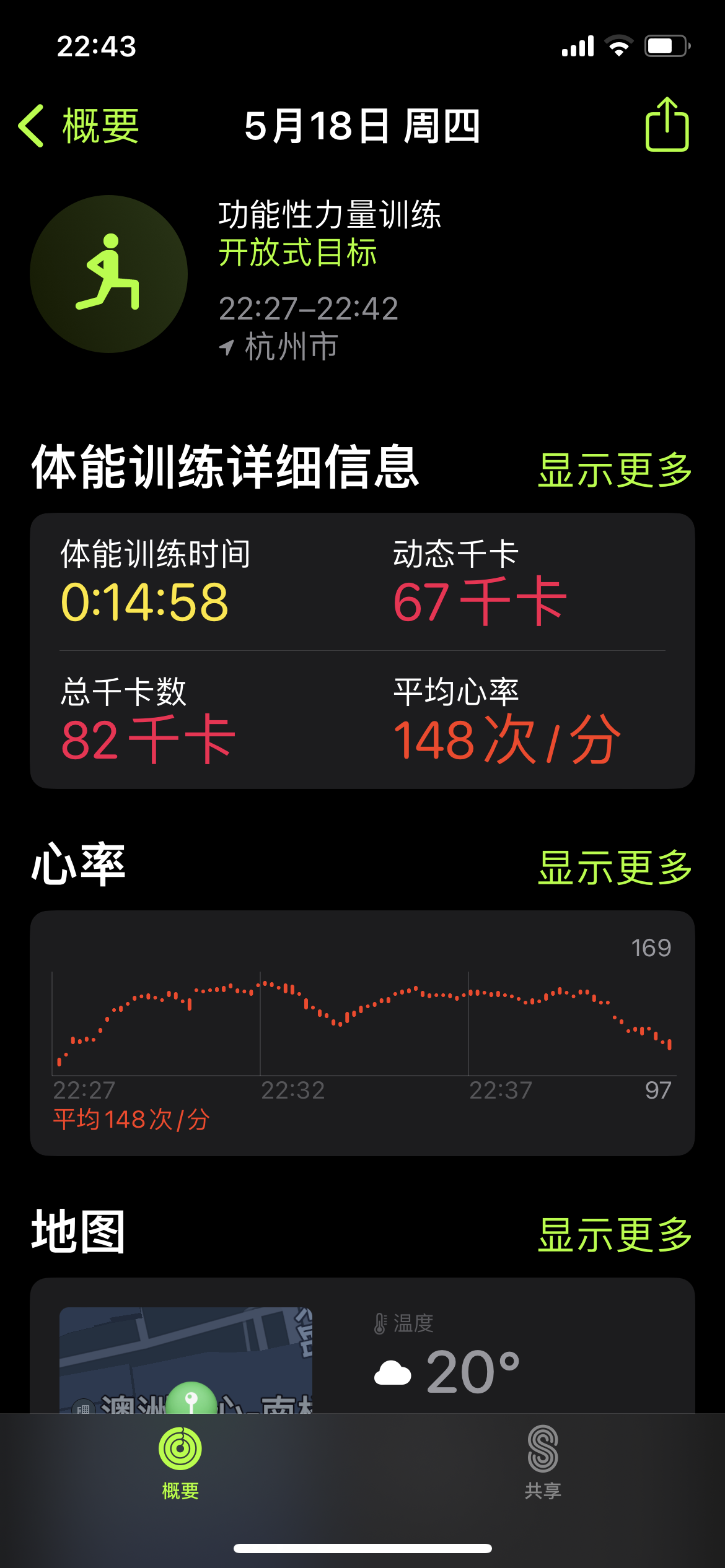The height and width of the screenshot is (1568, 725).
Task: Open the workout details card
Action: pyautogui.click(x=362, y=651)
